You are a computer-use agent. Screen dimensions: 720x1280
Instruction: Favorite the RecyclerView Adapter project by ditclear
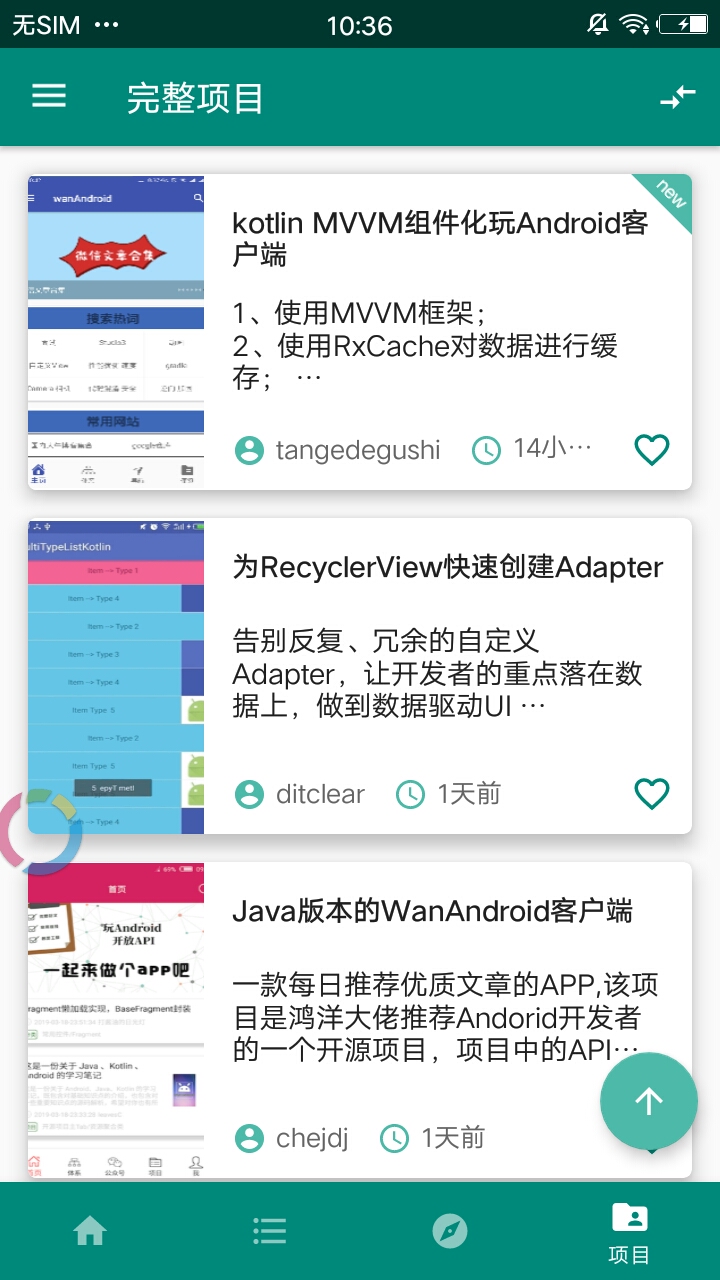point(652,794)
